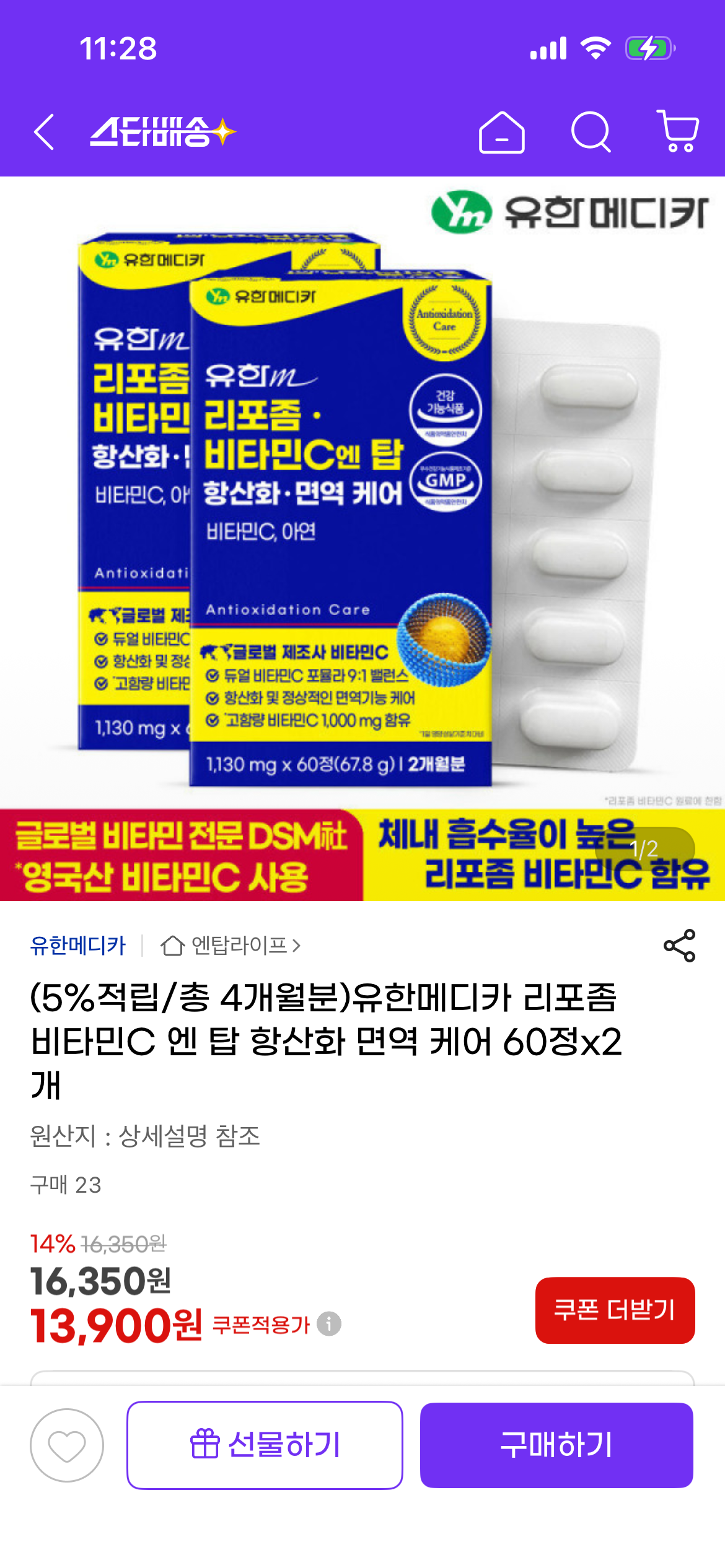Open the shopping cart
This screenshot has height=1568, width=725.
(x=679, y=131)
